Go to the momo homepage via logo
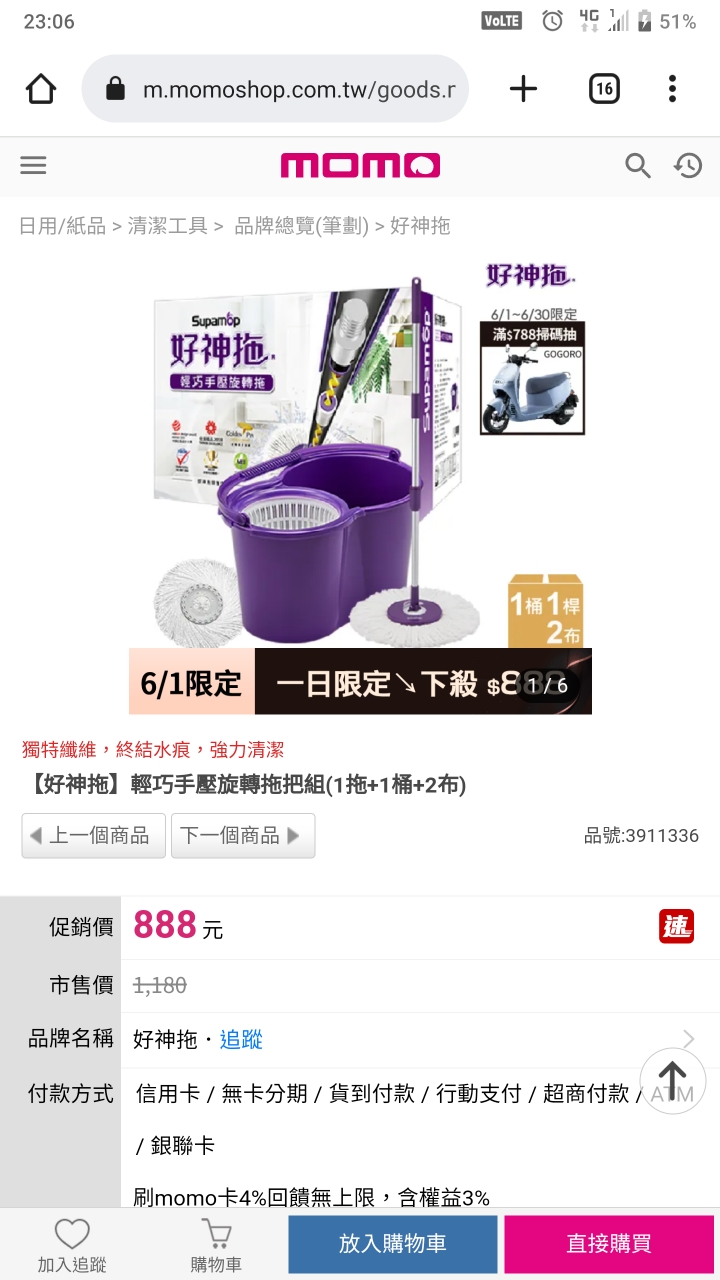Screen dimensions: 720x1280 pyautogui.click(x=360, y=165)
